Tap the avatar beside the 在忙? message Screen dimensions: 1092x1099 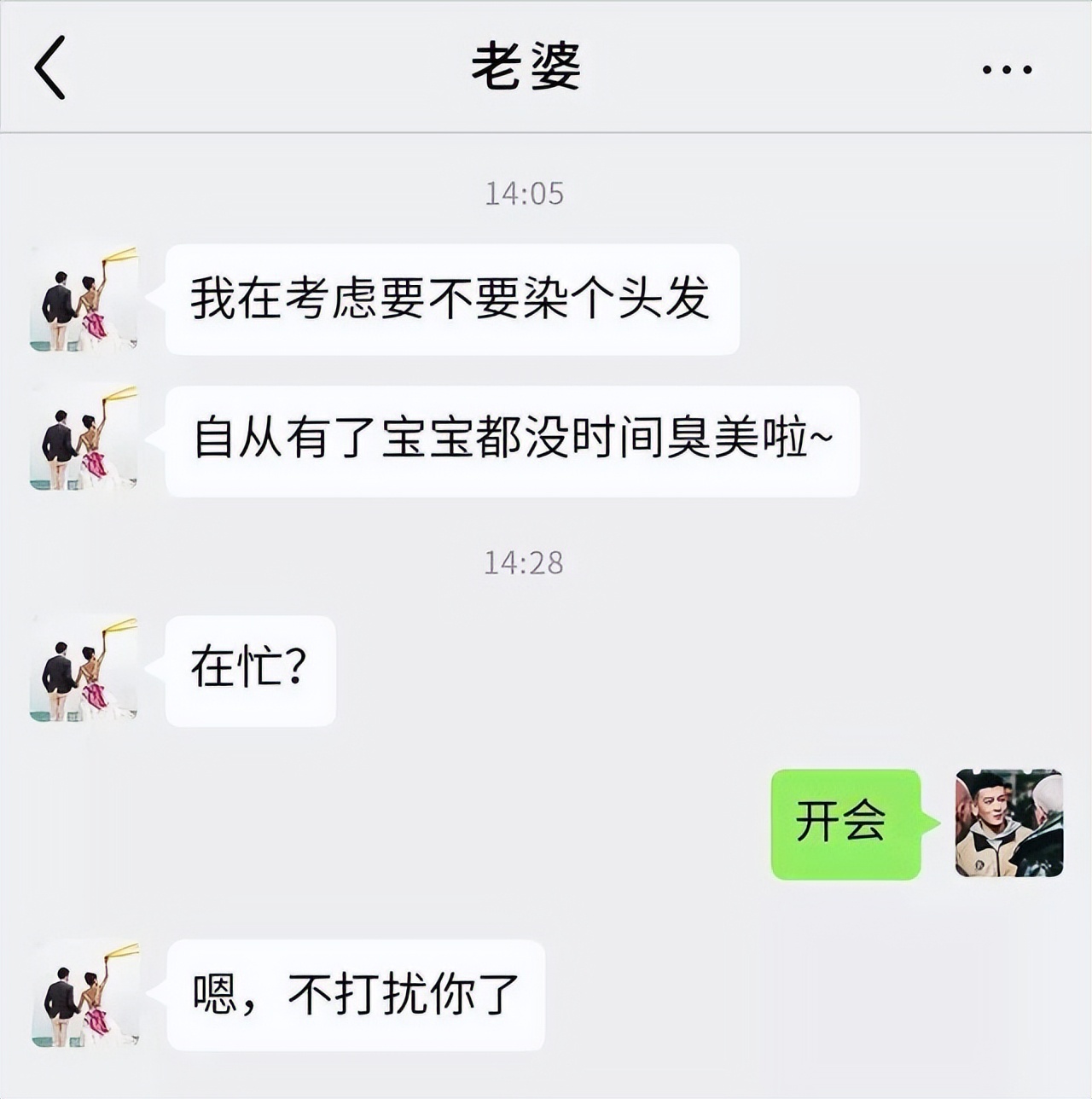pos(84,672)
